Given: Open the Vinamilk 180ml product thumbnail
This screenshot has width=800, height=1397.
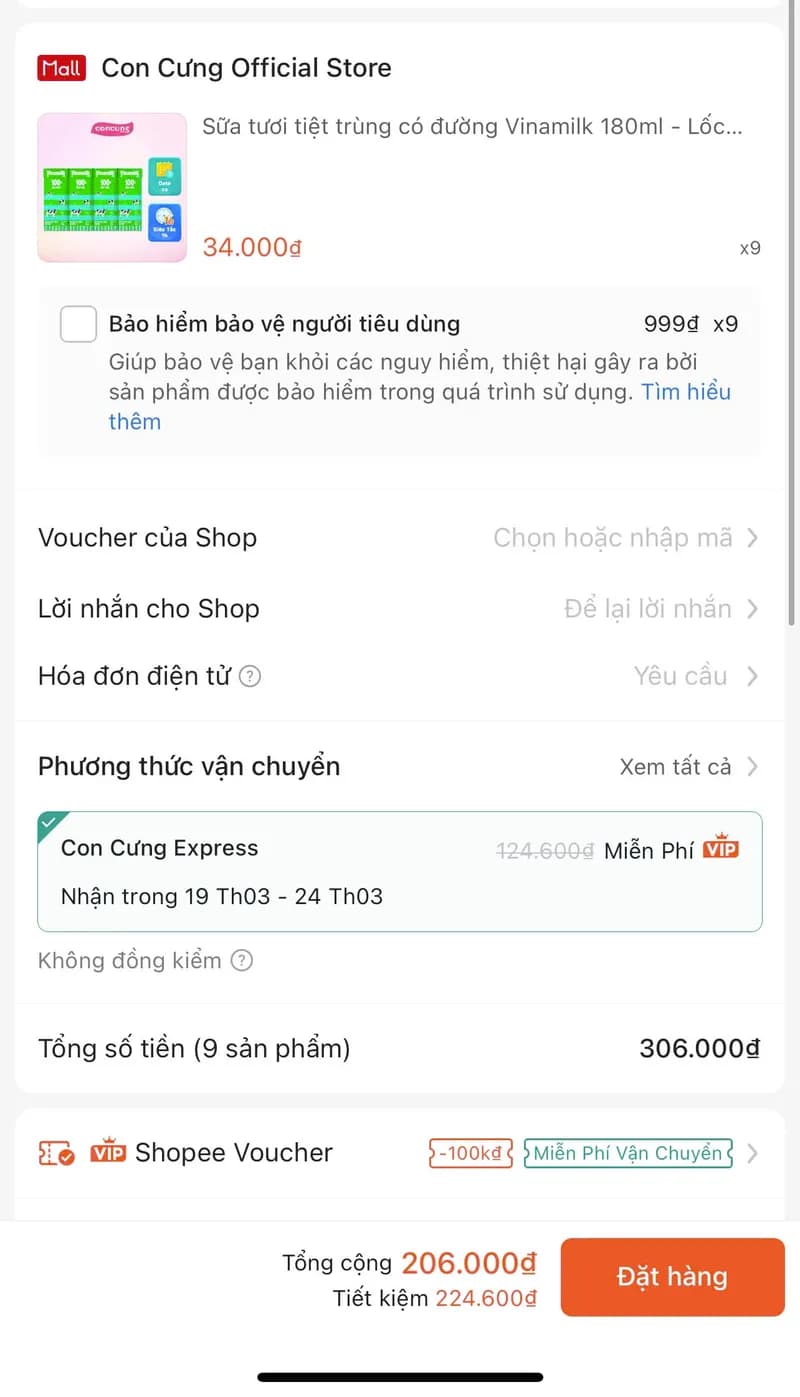Looking at the screenshot, I should pyautogui.click(x=112, y=188).
